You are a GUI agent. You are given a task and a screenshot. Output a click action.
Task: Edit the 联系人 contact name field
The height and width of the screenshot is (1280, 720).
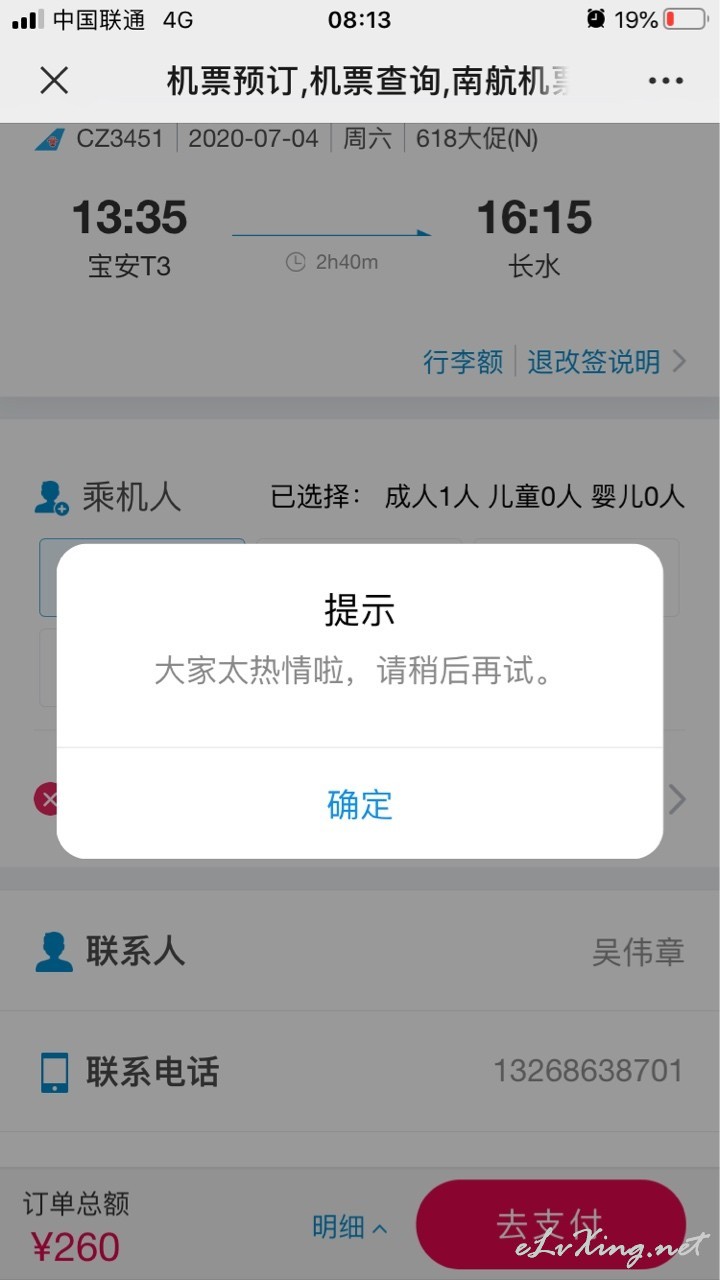360,951
